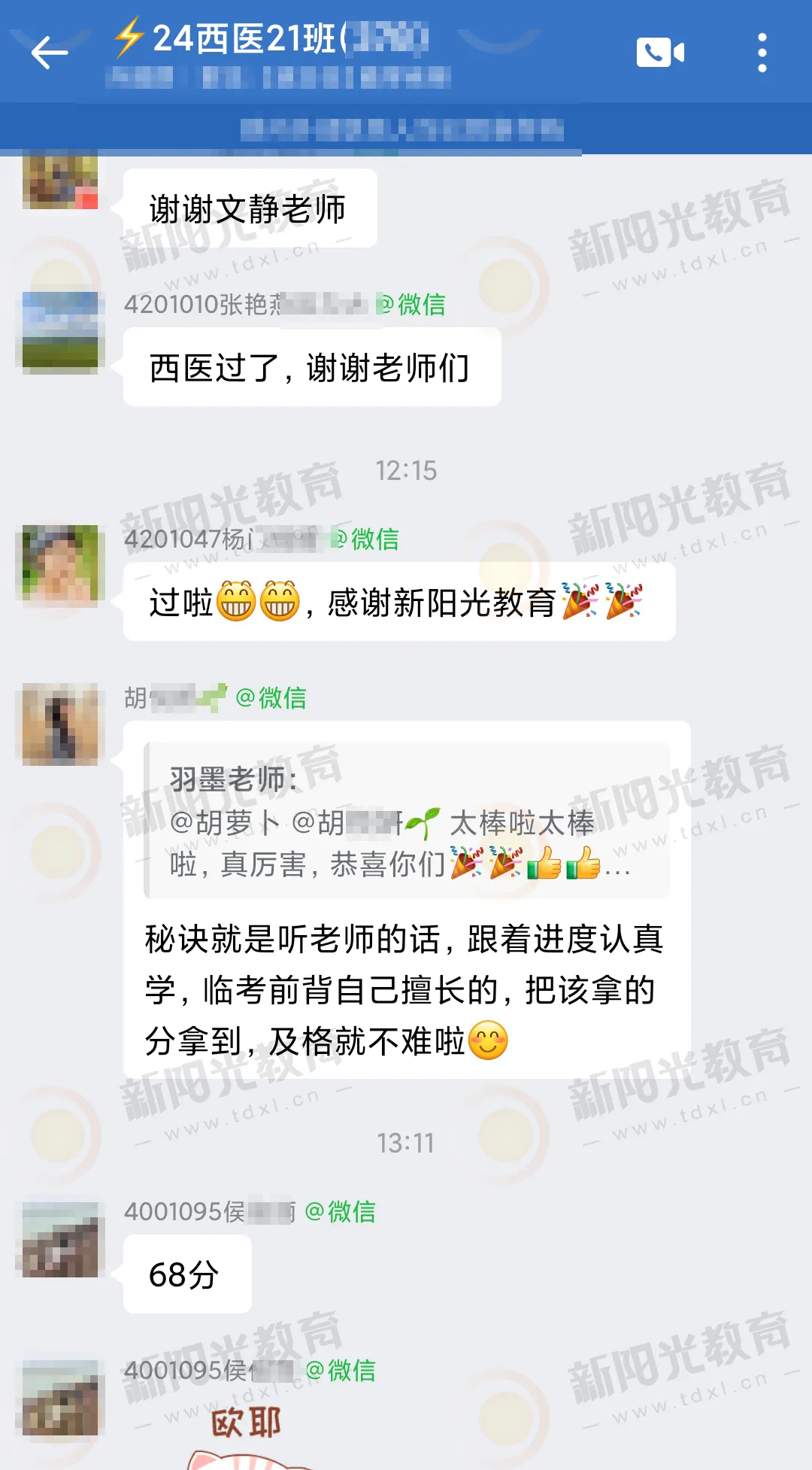Open the blurred banner under the chat title
Viewport: 812px width, 1470px height.
coord(402,129)
